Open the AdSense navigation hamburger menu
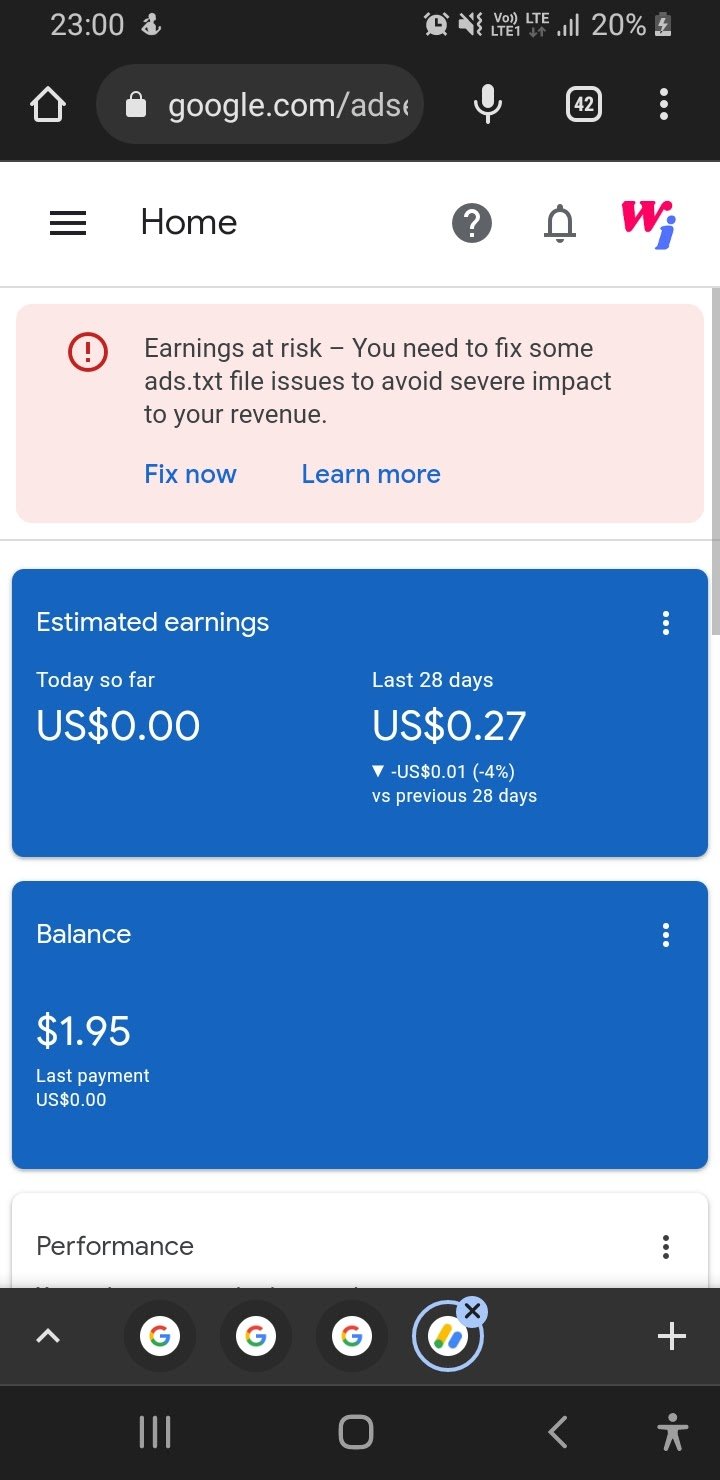 (67, 222)
